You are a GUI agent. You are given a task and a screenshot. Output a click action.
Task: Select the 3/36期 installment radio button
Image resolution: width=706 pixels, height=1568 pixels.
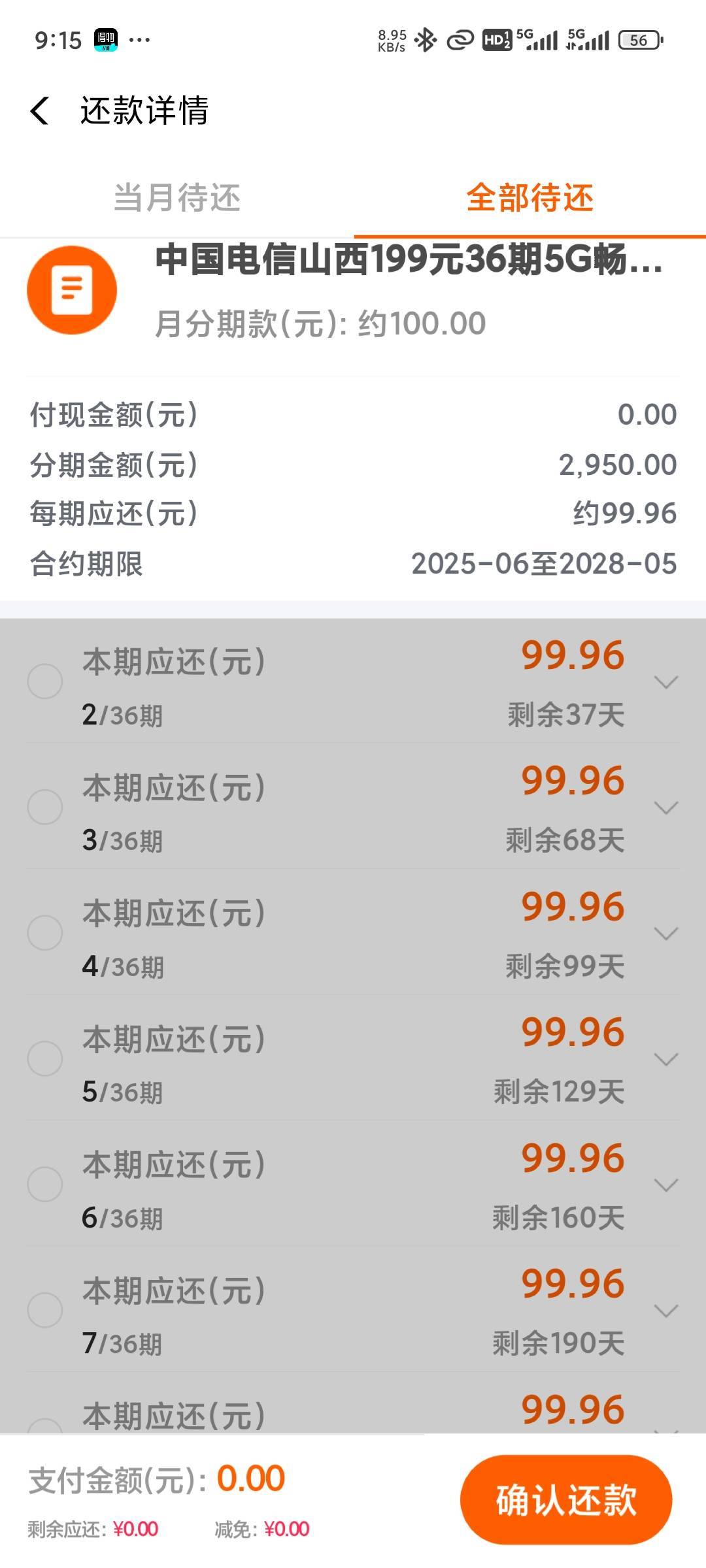pos(45,807)
